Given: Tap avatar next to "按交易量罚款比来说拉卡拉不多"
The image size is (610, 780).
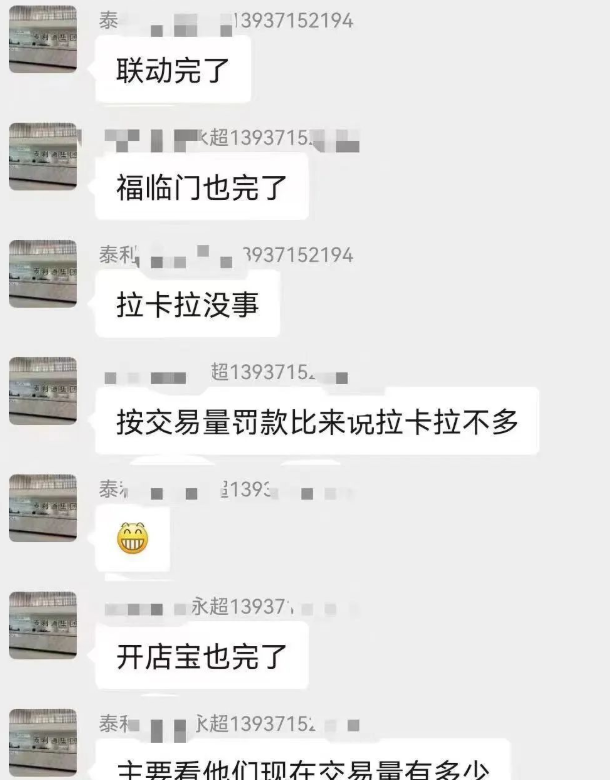Looking at the screenshot, I should tap(43, 391).
